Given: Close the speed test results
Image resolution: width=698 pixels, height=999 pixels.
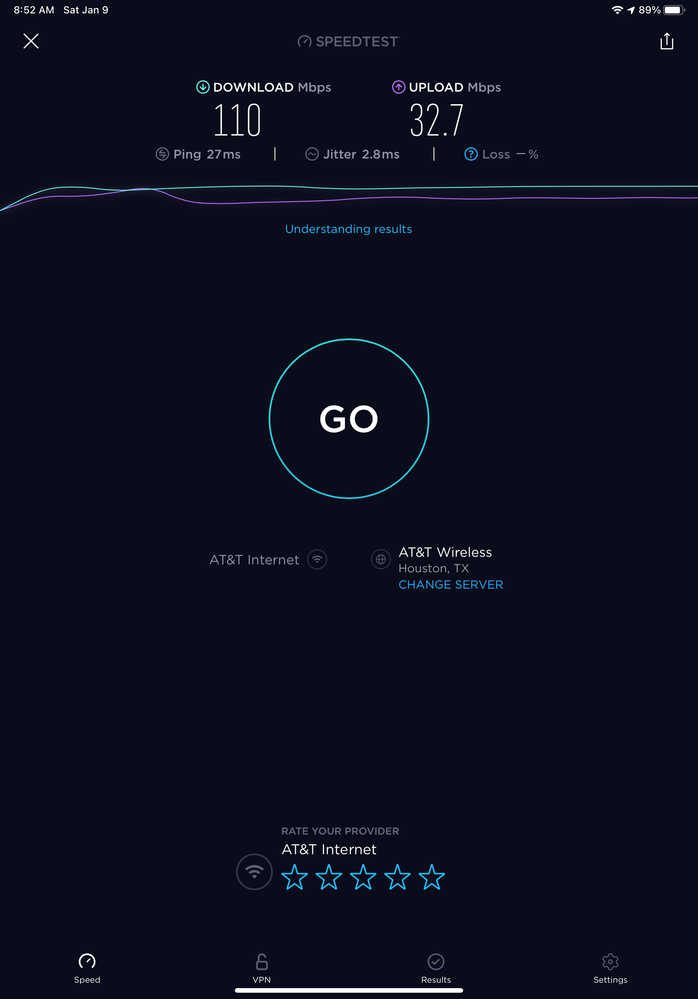Looking at the screenshot, I should (x=31, y=41).
